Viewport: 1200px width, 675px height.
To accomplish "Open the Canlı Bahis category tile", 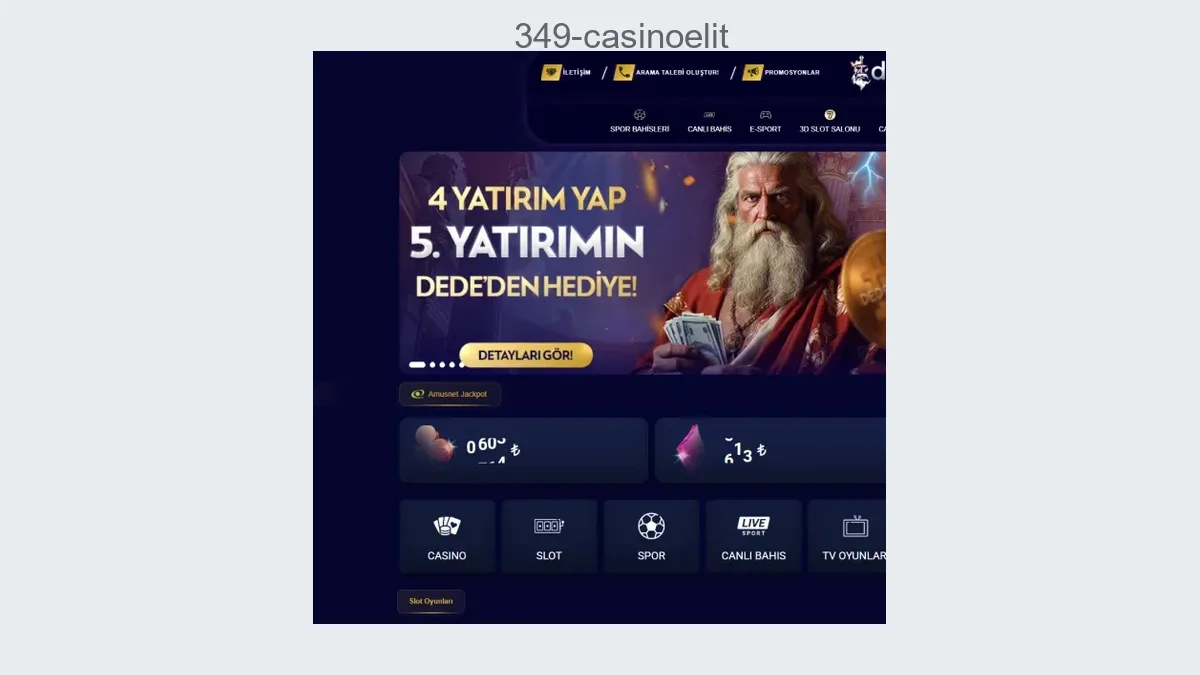I will click(x=753, y=537).
